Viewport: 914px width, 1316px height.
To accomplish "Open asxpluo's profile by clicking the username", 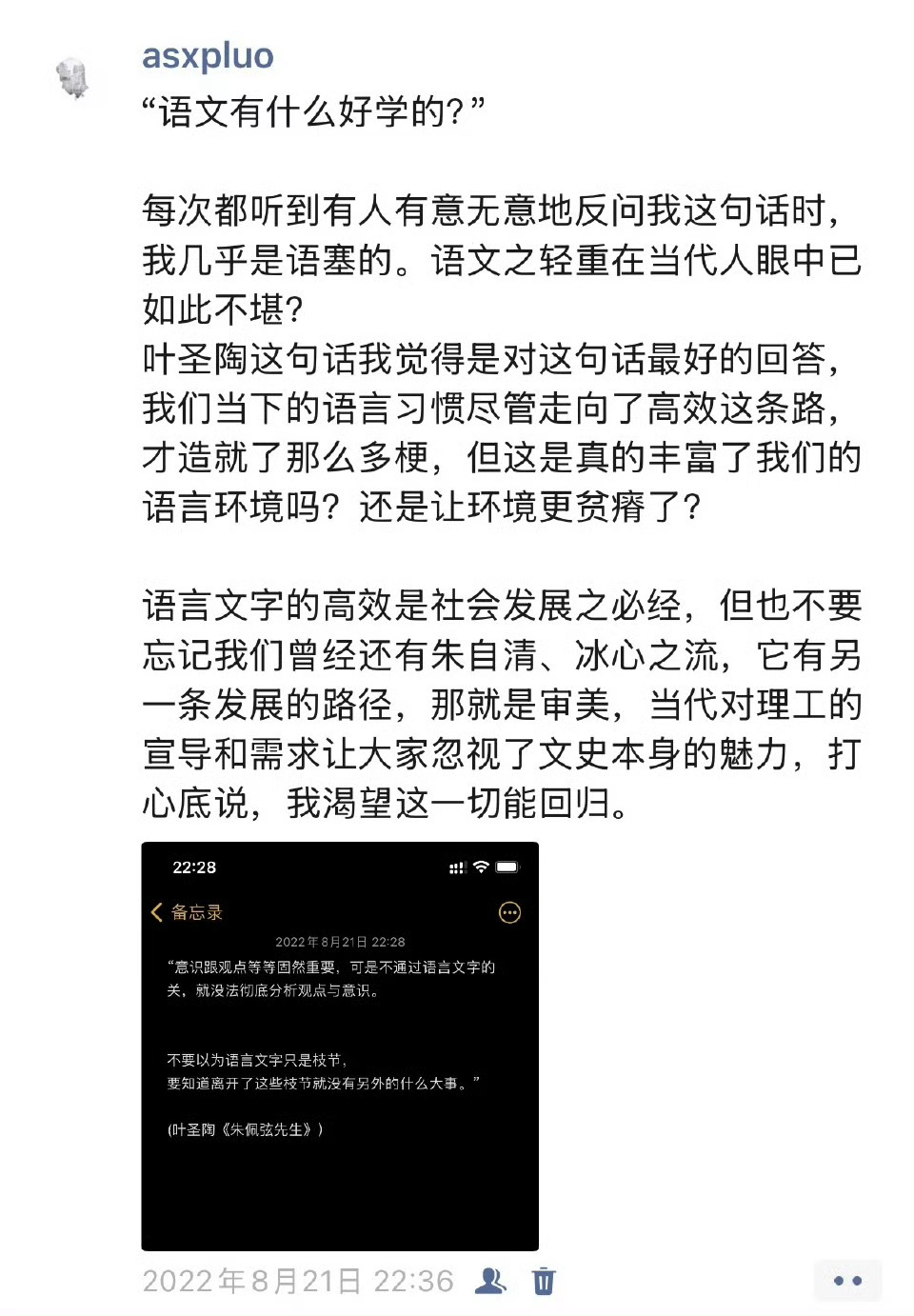I will (x=208, y=57).
